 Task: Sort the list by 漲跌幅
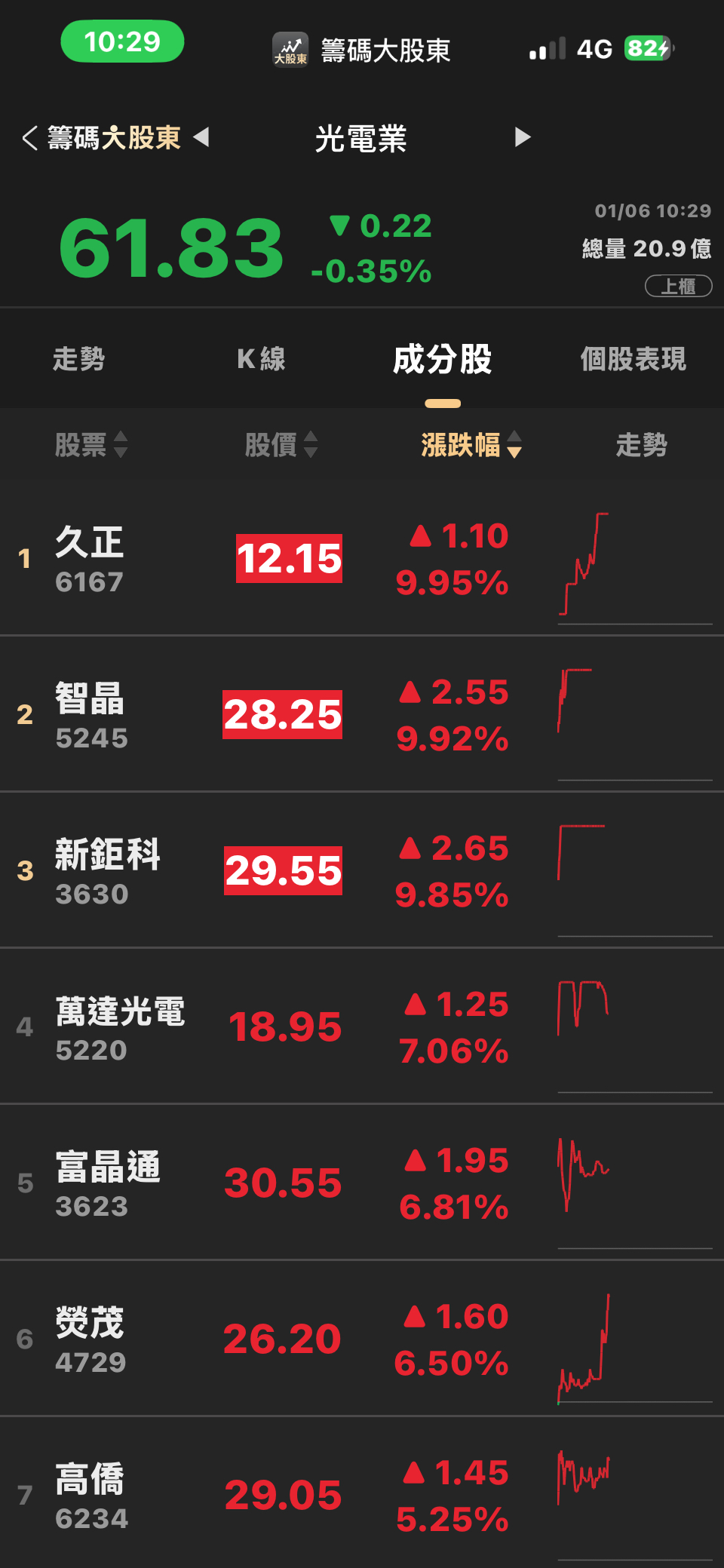click(x=471, y=445)
